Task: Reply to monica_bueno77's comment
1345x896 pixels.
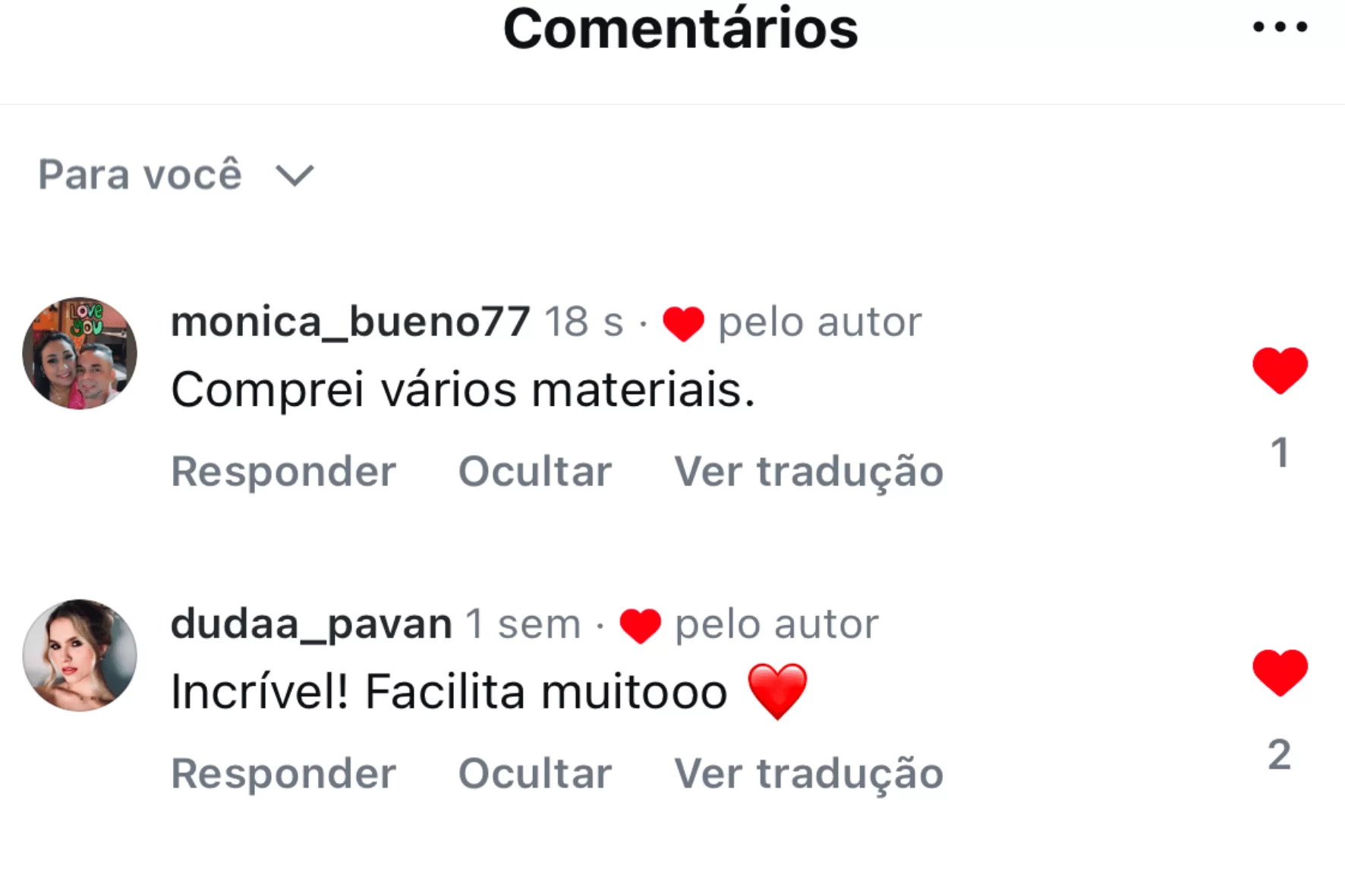Action: point(283,471)
